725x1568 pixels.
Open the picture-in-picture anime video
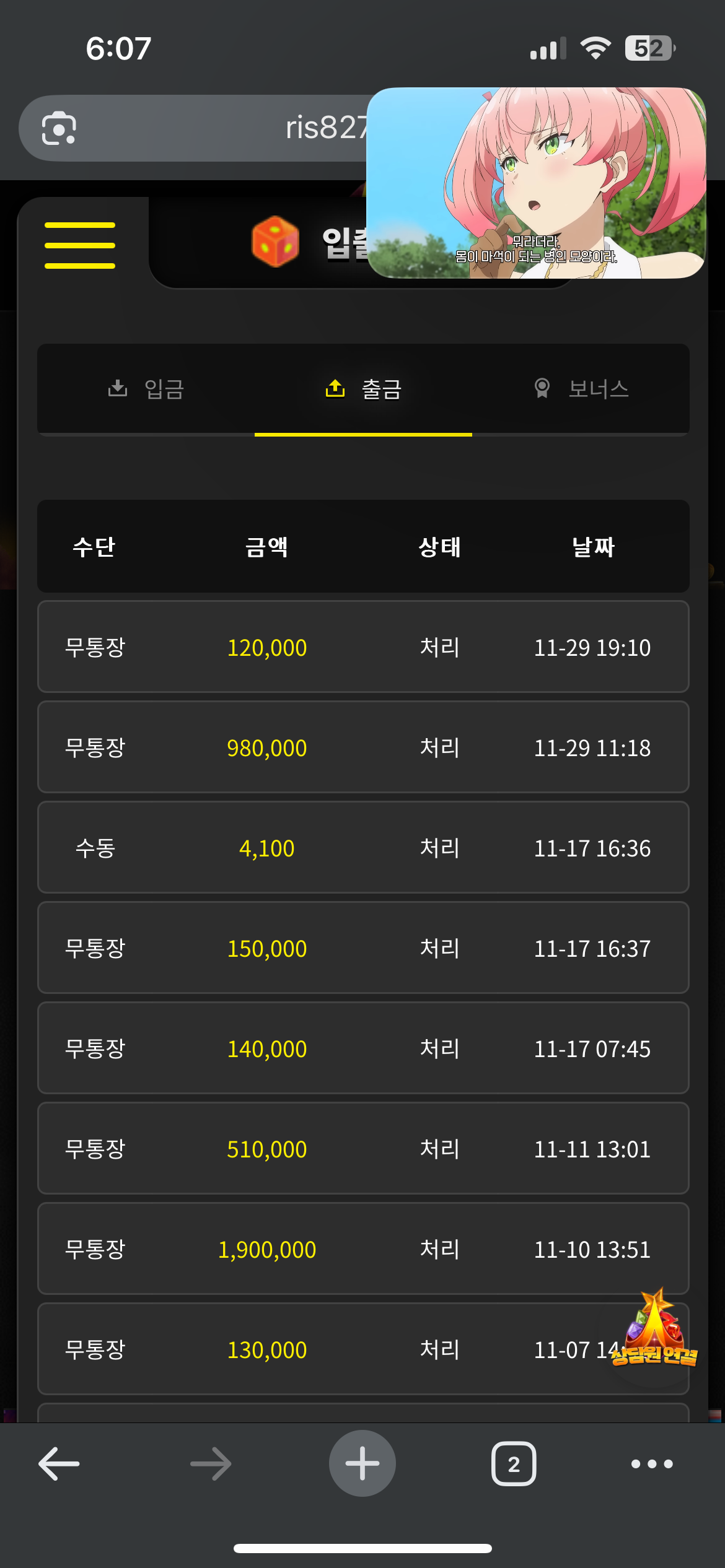coord(536,183)
